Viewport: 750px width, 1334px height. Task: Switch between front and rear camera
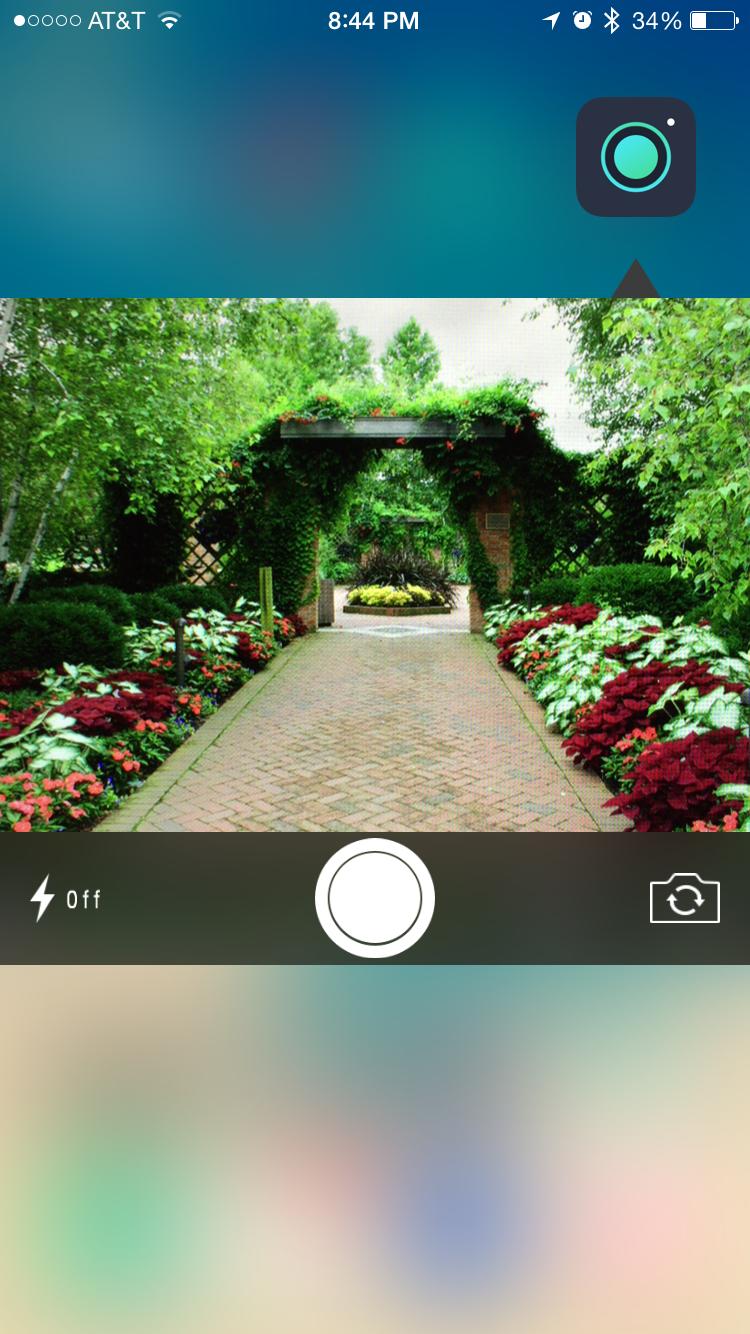(685, 898)
